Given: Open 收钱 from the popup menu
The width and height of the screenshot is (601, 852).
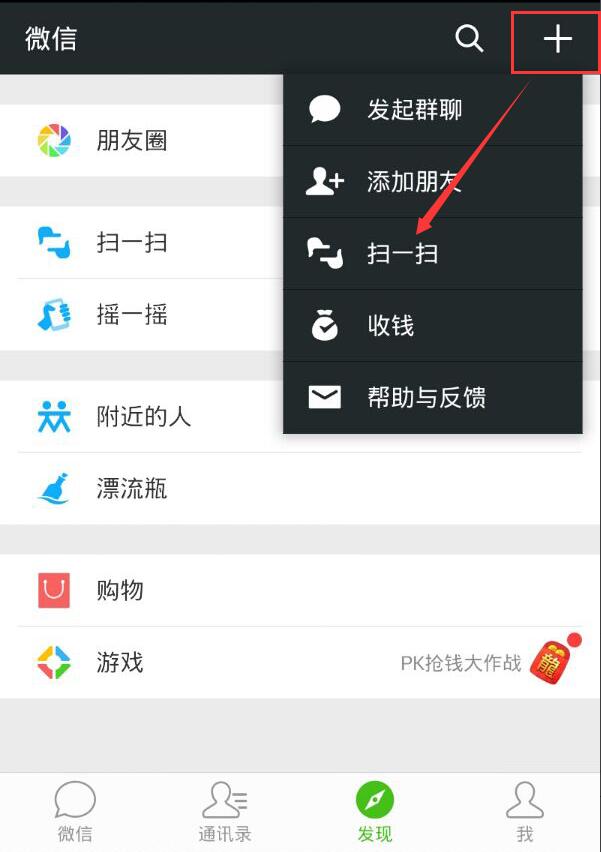Looking at the screenshot, I should click(x=432, y=326).
